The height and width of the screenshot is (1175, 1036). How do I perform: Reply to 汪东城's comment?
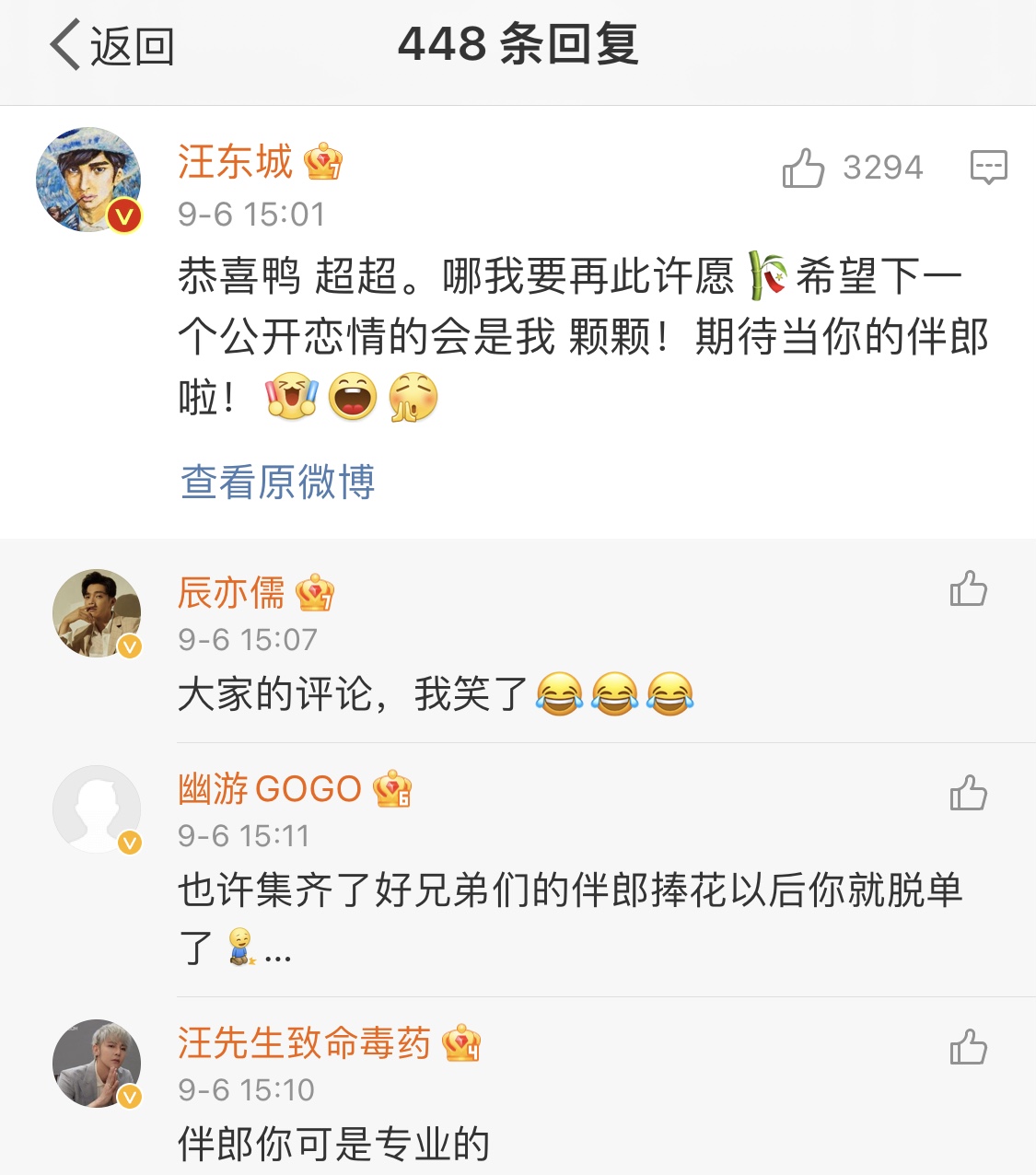(988, 168)
